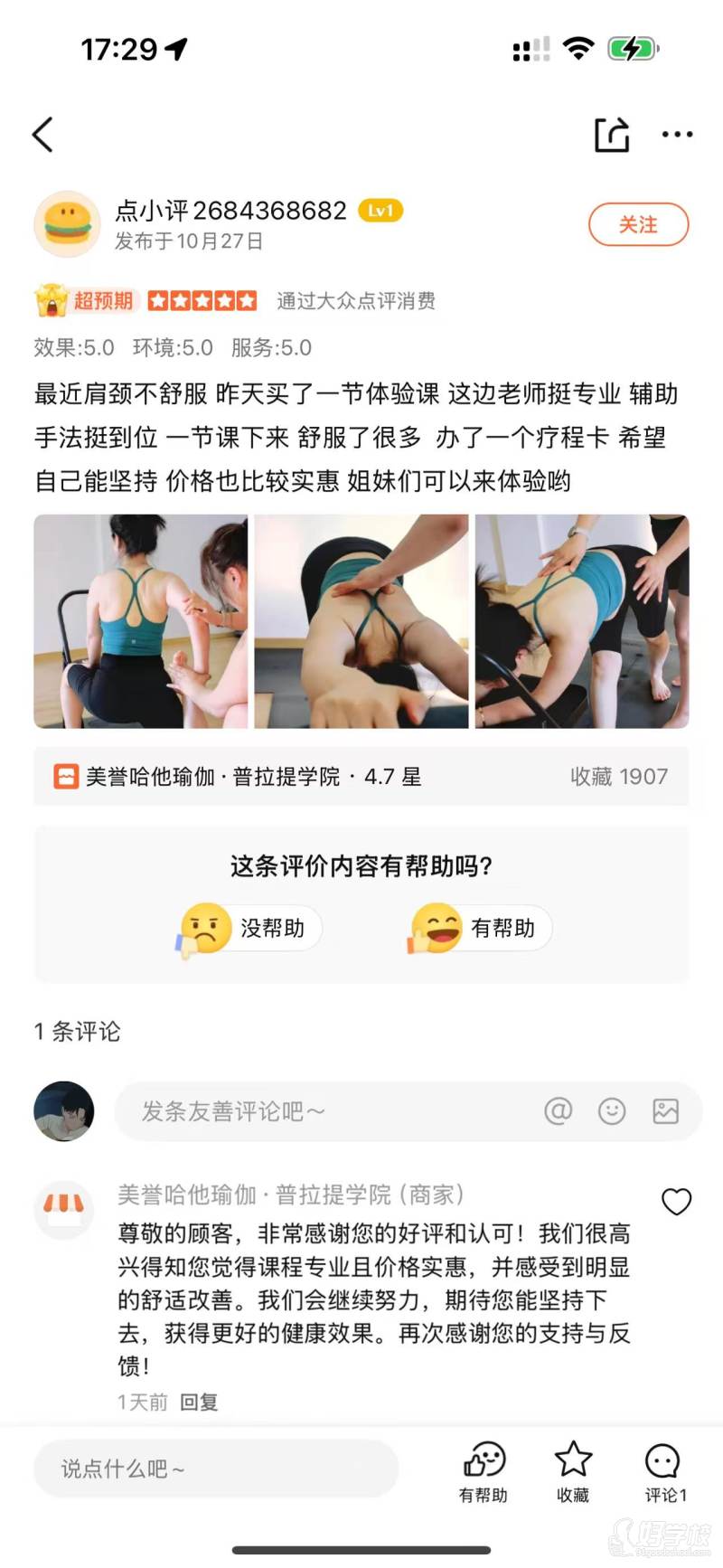The height and width of the screenshot is (1568, 723).
Task: Open the 美誉哈他瑜伽·普拉提学院 shop card
Action: pos(361,776)
